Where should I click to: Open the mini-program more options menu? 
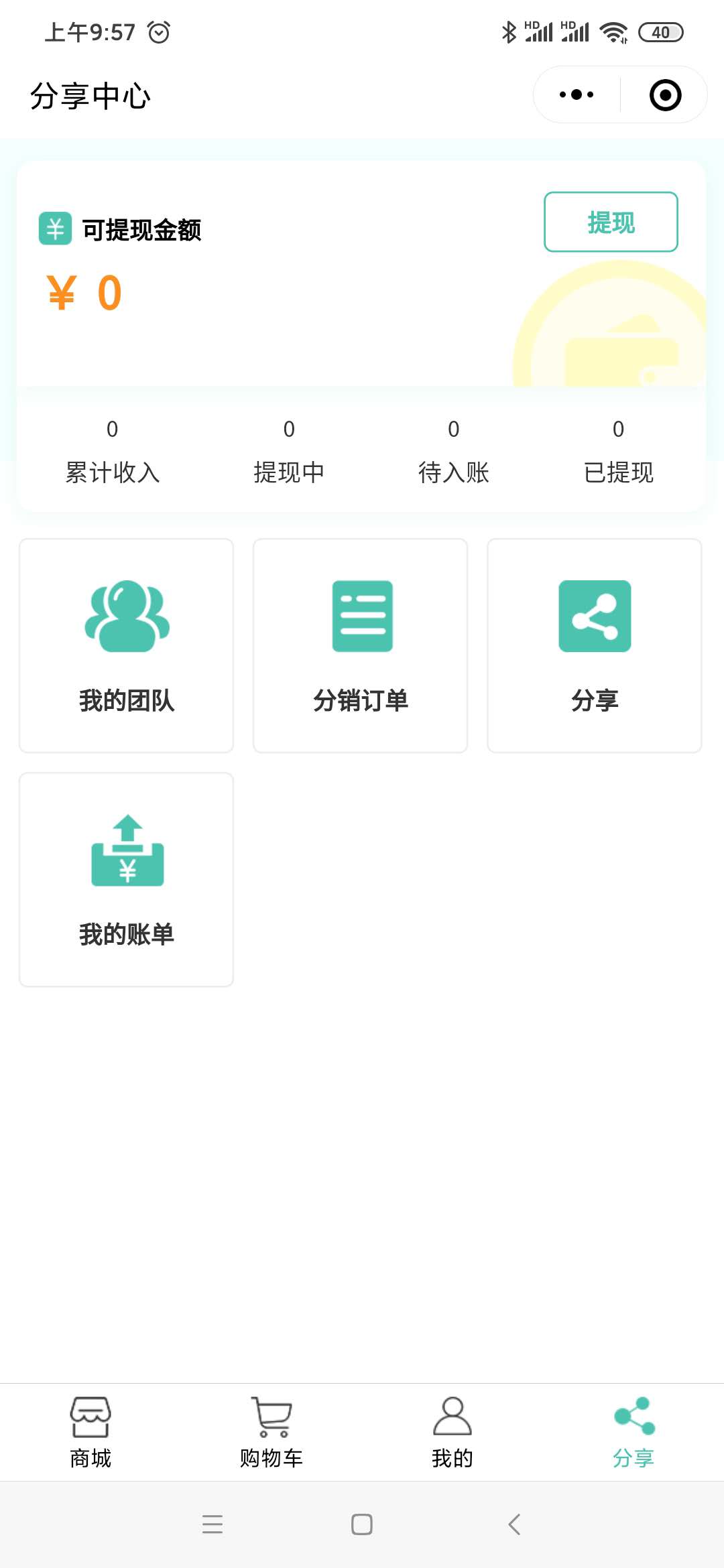577,94
